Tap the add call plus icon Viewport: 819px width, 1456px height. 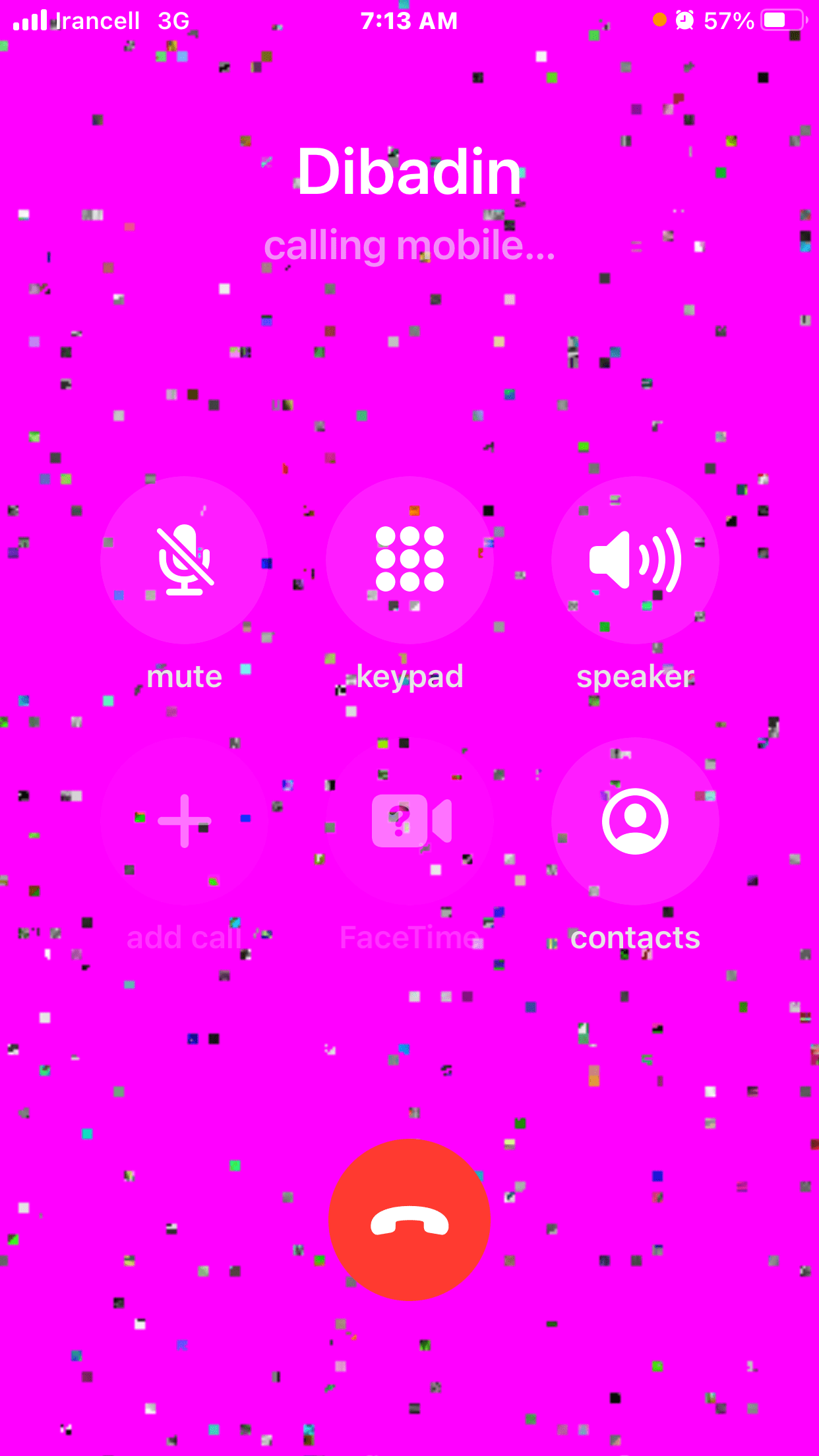(185, 820)
